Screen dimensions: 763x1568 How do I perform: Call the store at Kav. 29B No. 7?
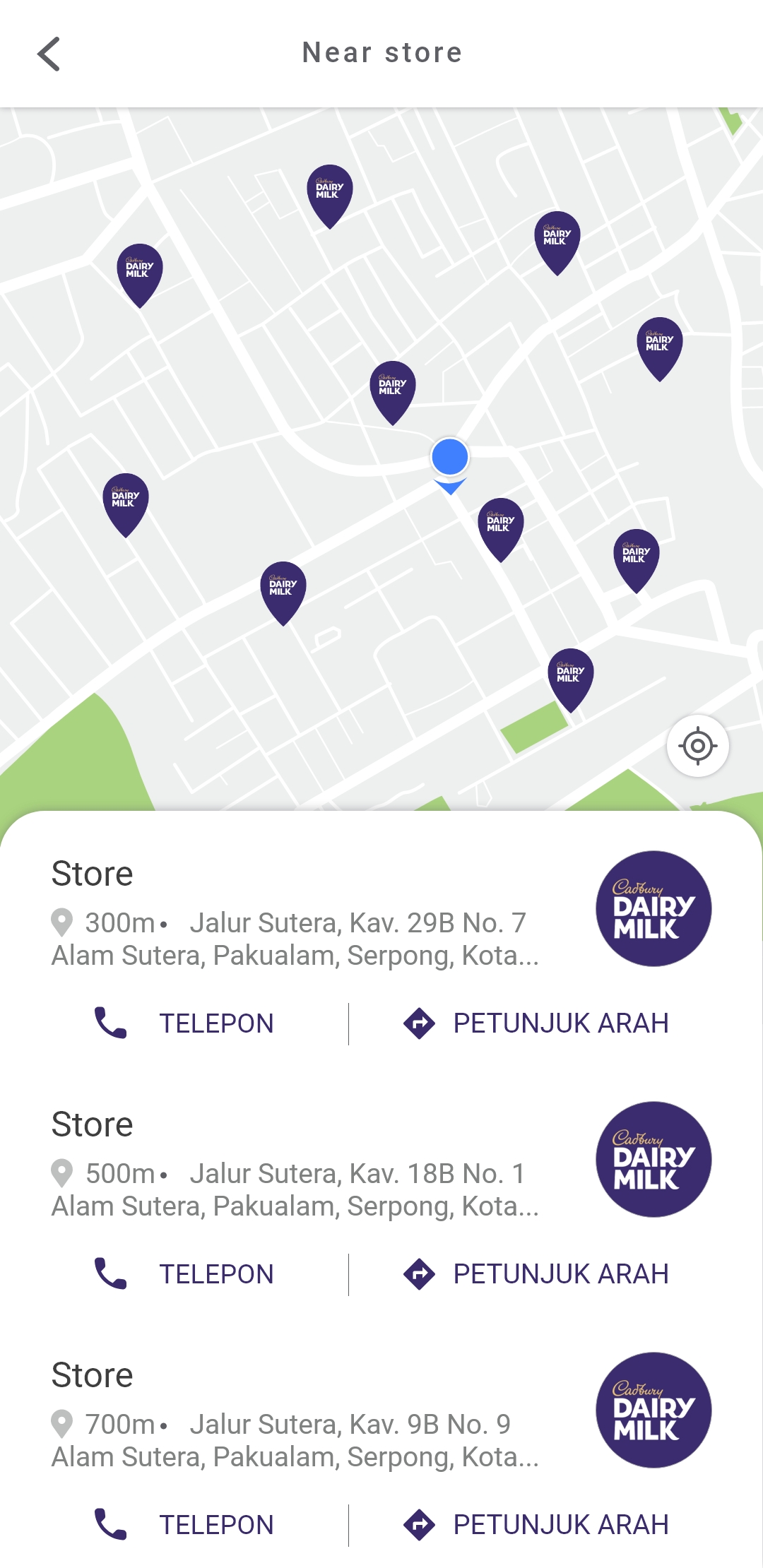(x=184, y=1023)
